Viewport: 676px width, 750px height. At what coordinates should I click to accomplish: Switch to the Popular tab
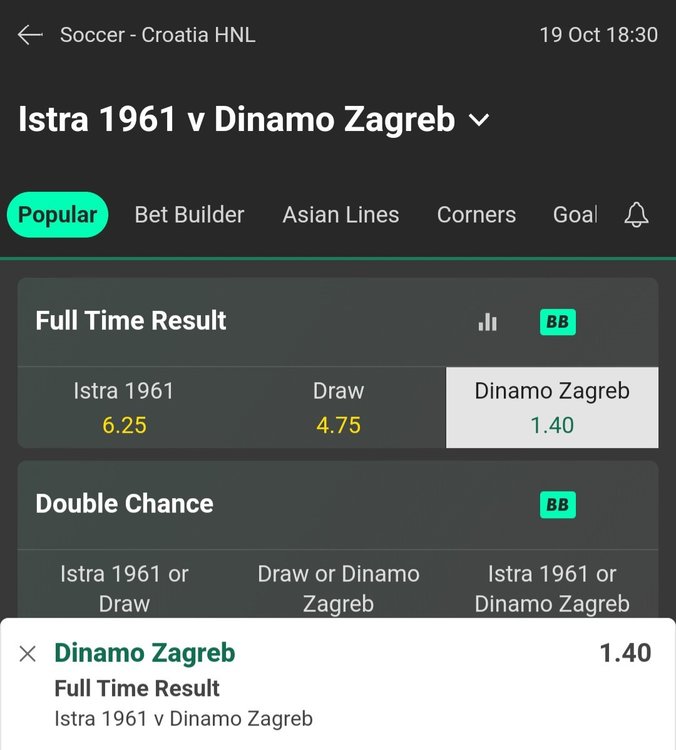(x=58, y=215)
